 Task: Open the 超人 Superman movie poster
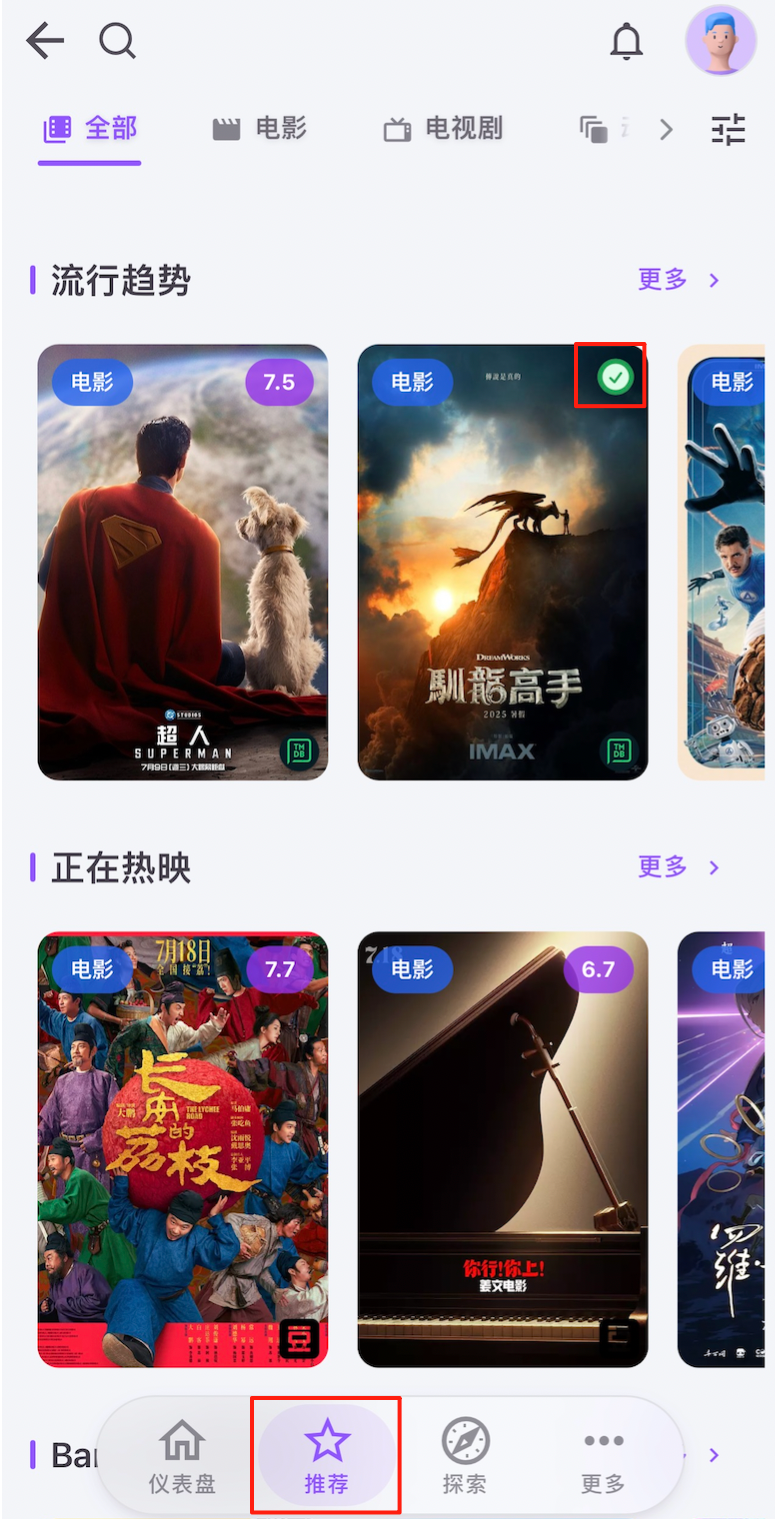(x=183, y=562)
